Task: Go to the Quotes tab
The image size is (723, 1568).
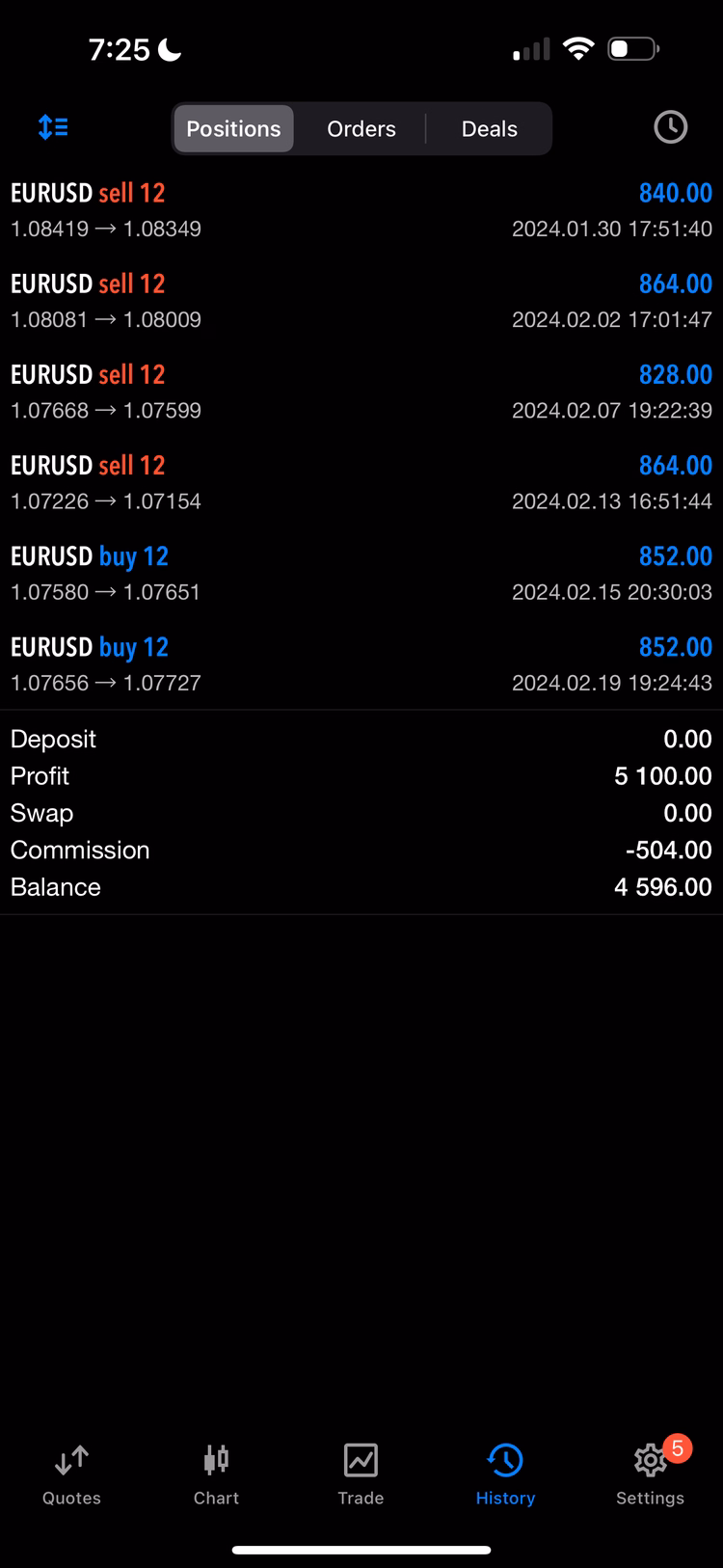Action: (71, 1475)
